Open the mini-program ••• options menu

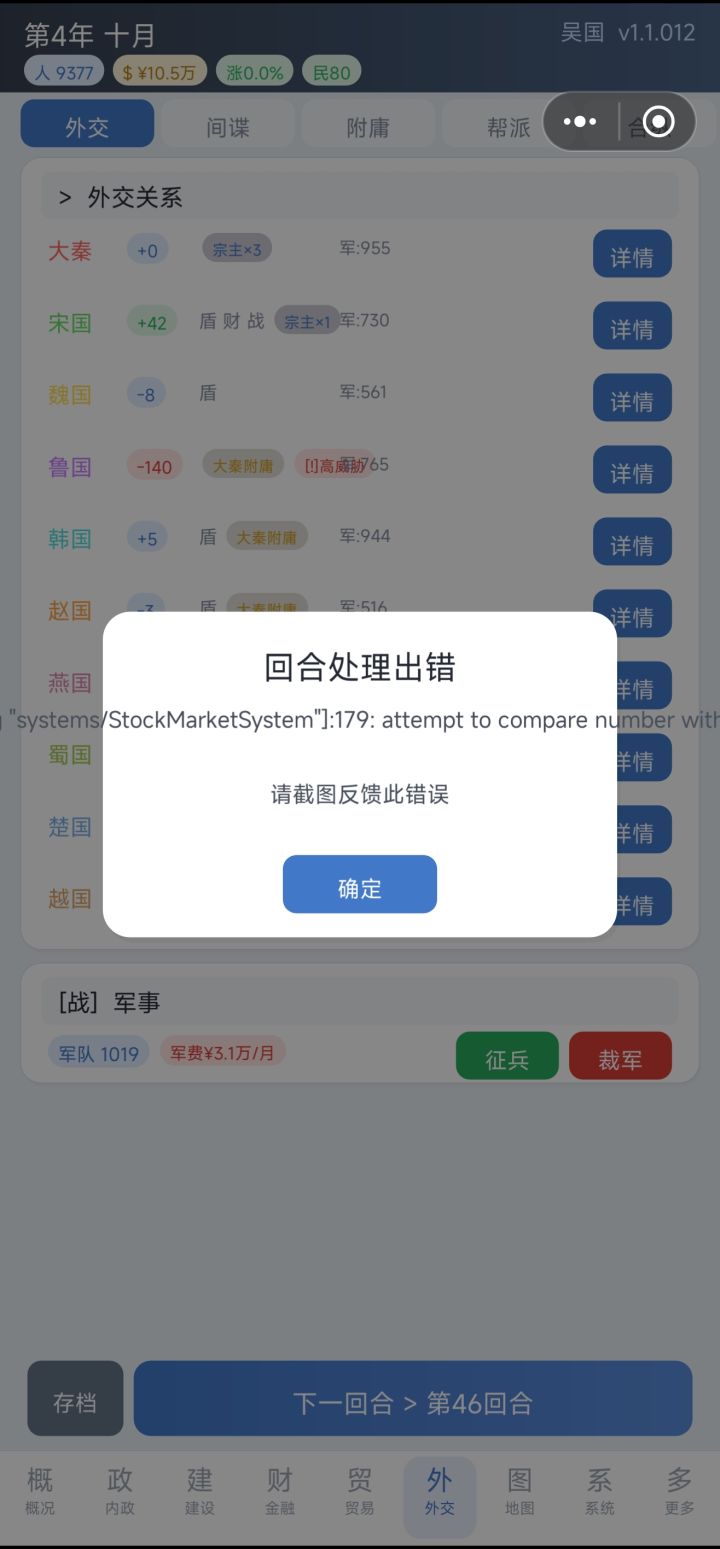pyautogui.click(x=581, y=121)
